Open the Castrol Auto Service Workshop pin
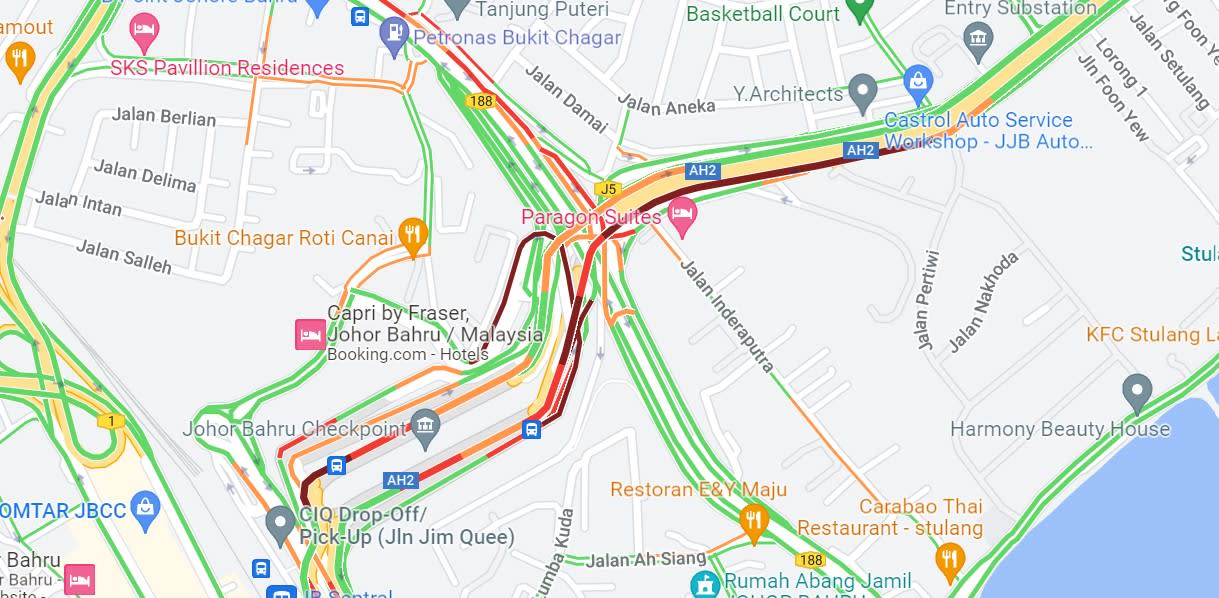 pyautogui.click(x=917, y=80)
